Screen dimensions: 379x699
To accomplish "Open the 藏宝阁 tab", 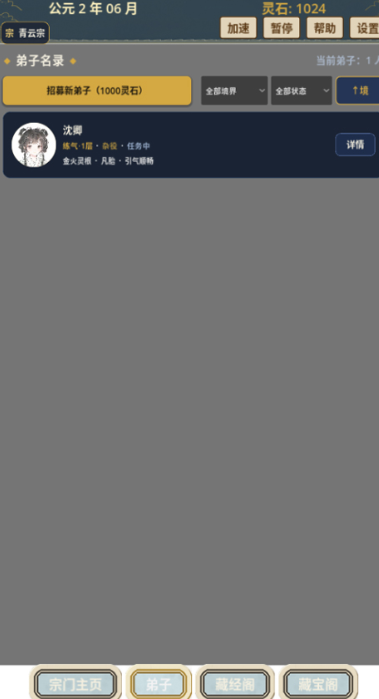I will click(x=318, y=684).
